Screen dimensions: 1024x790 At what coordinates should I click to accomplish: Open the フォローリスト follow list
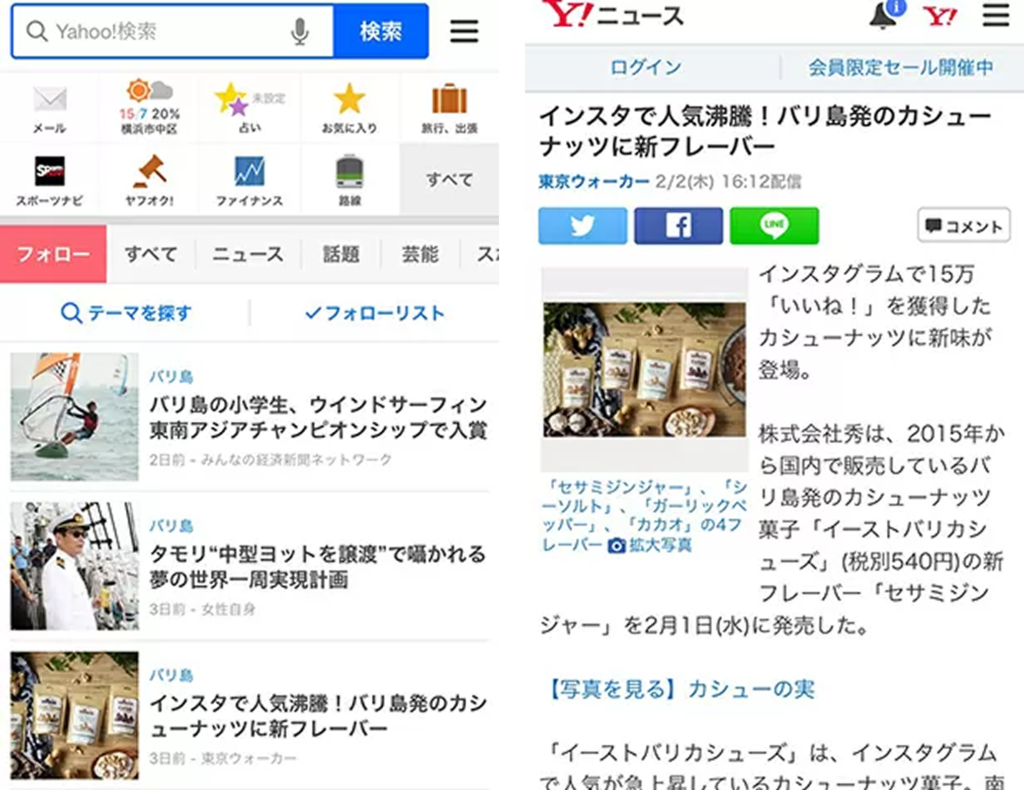[x=374, y=313]
